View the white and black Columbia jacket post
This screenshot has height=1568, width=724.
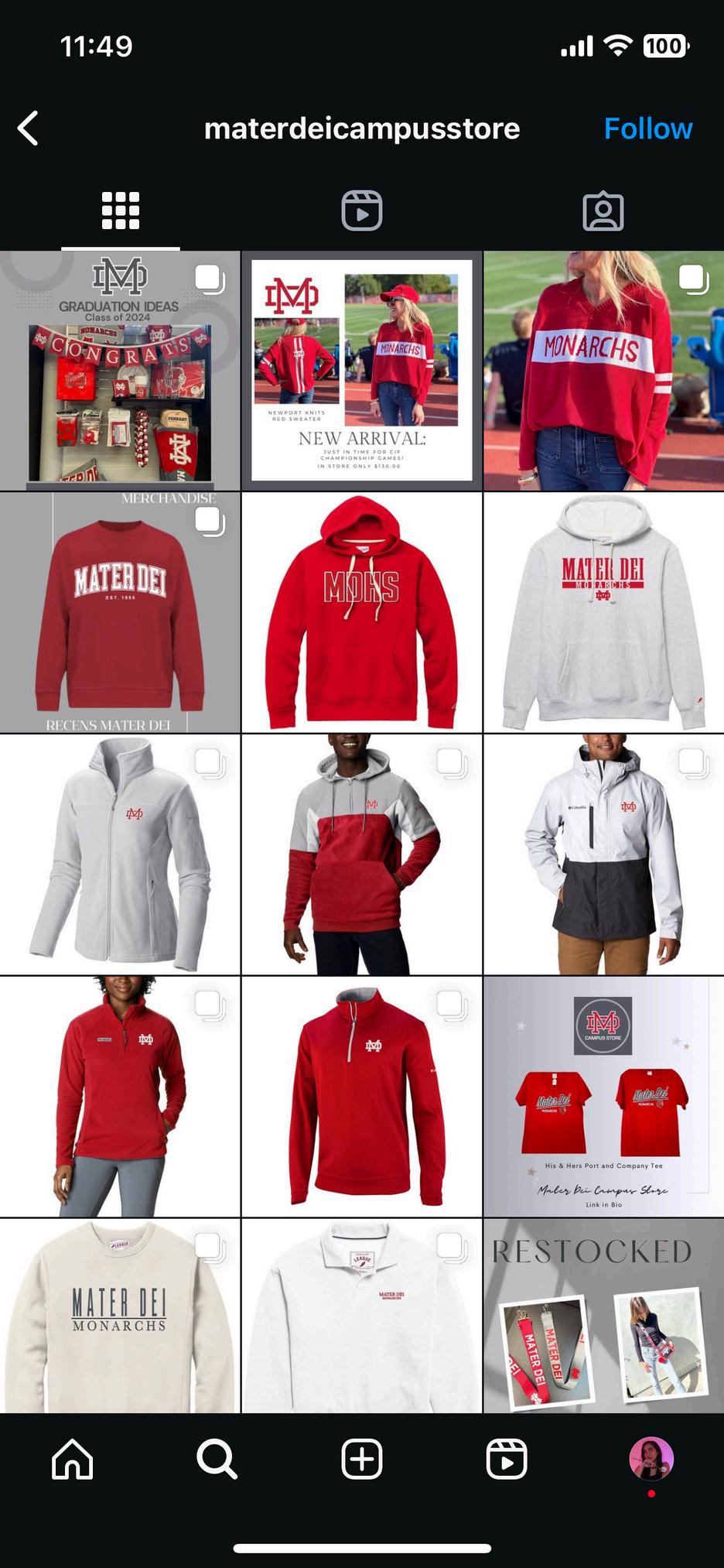(x=604, y=855)
